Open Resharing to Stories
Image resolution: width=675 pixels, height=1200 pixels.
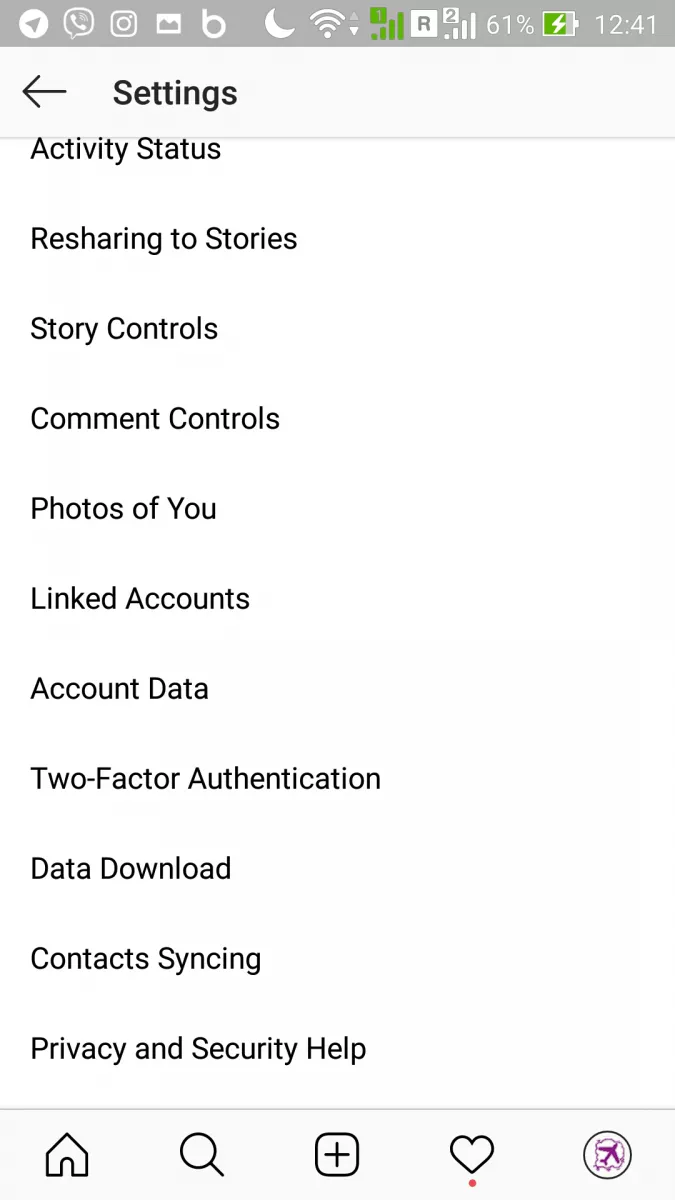click(337, 239)
